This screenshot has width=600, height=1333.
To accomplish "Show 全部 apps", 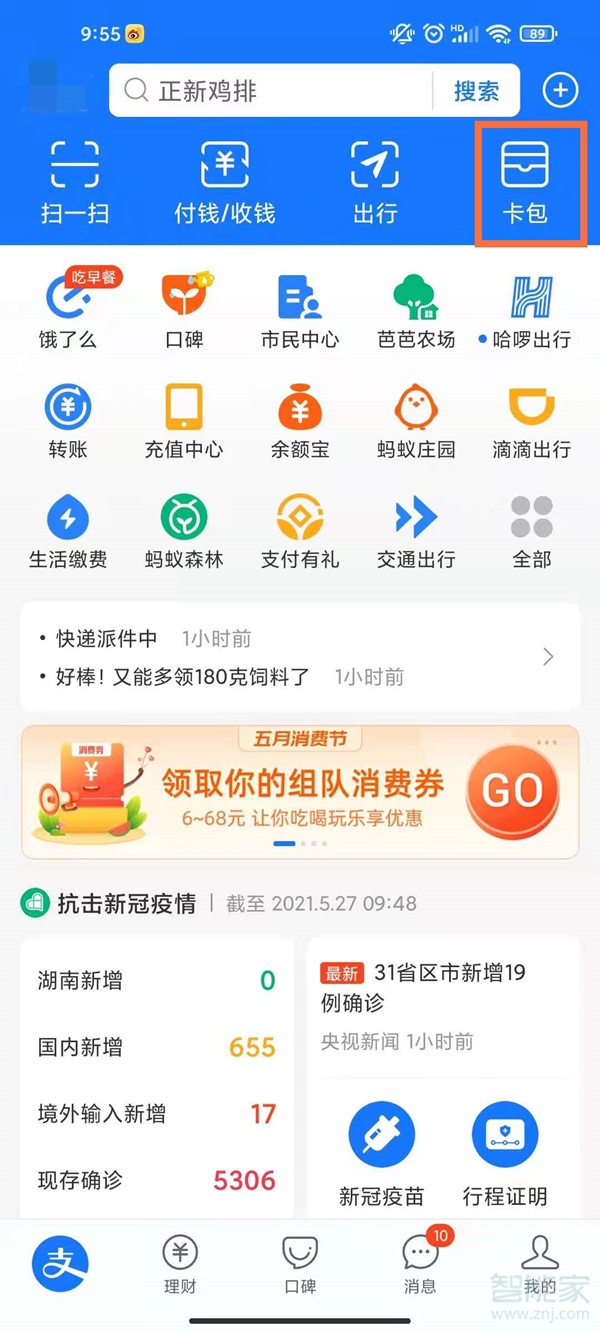I will click(531, 530).
